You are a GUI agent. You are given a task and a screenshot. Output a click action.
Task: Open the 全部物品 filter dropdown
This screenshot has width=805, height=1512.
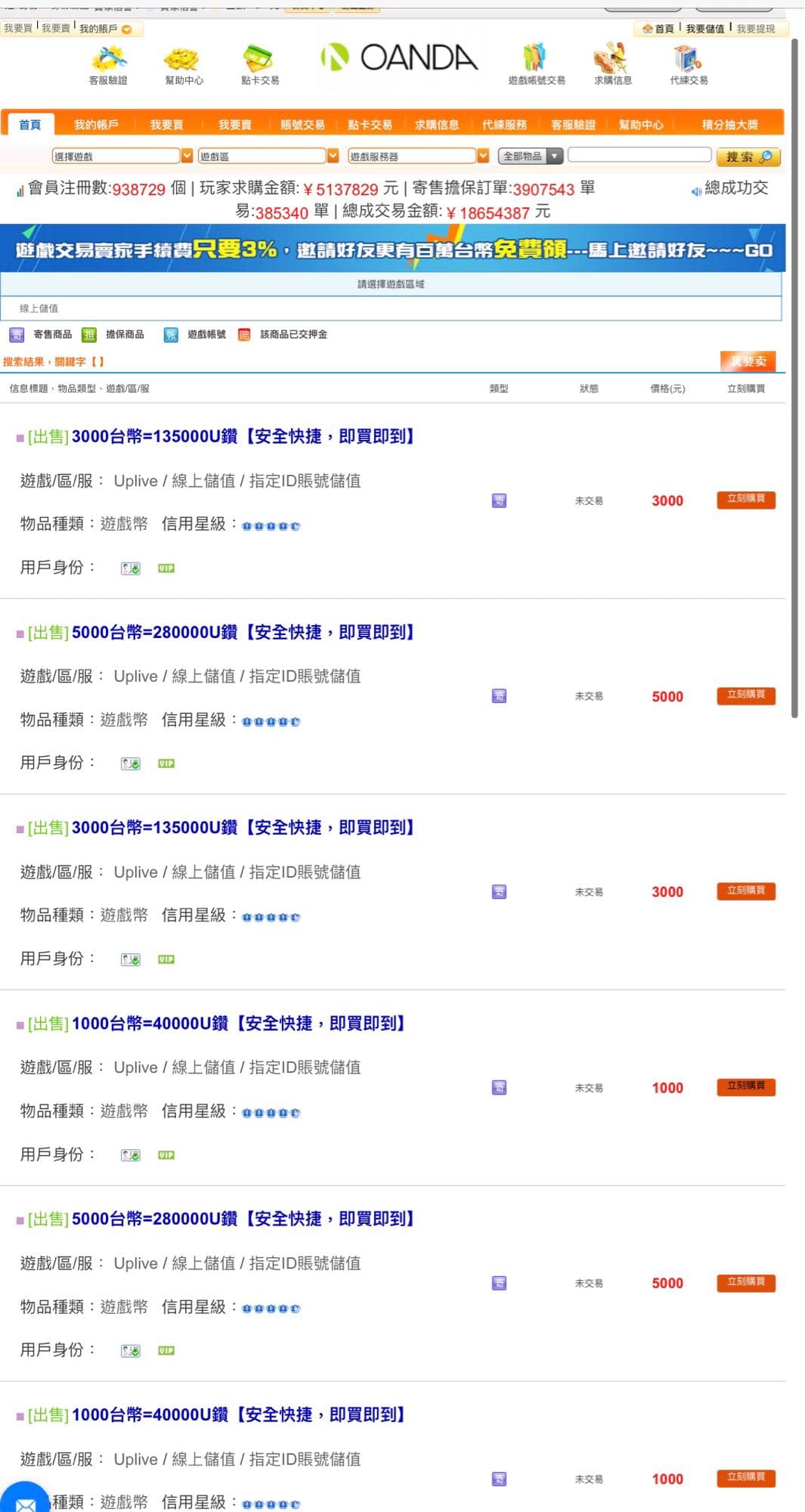531,156
